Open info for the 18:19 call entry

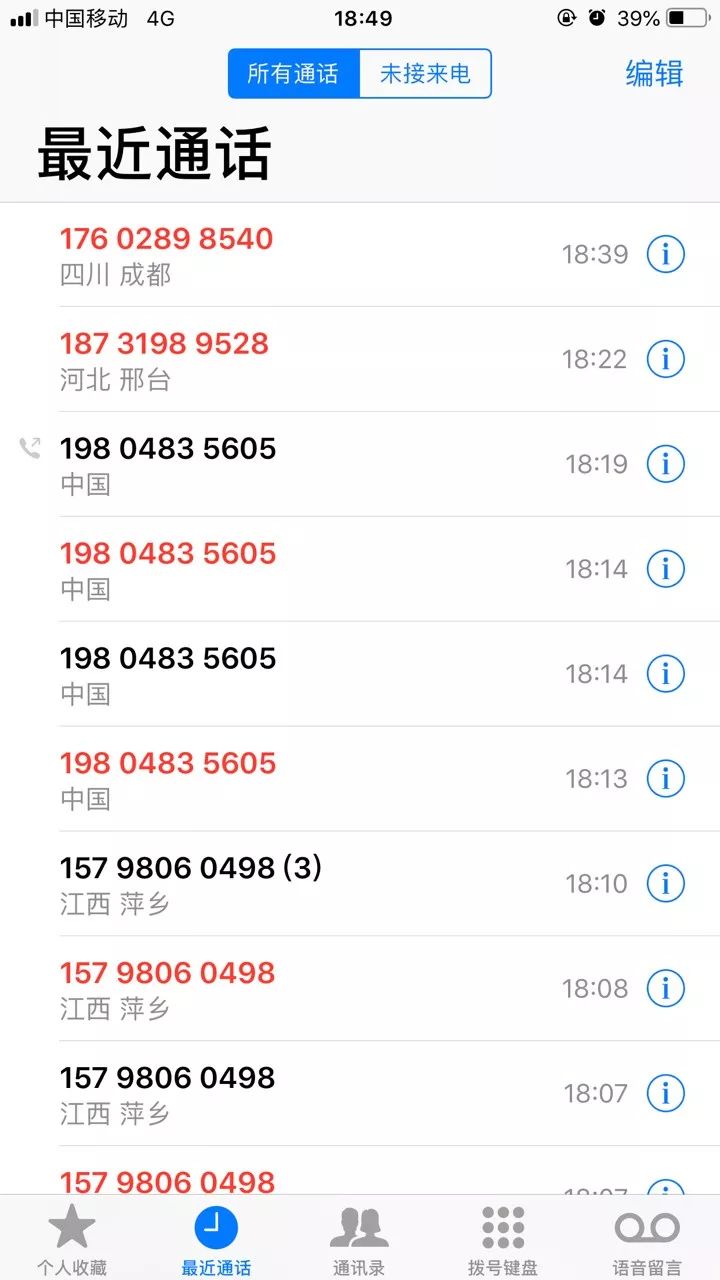pos(665,464)
